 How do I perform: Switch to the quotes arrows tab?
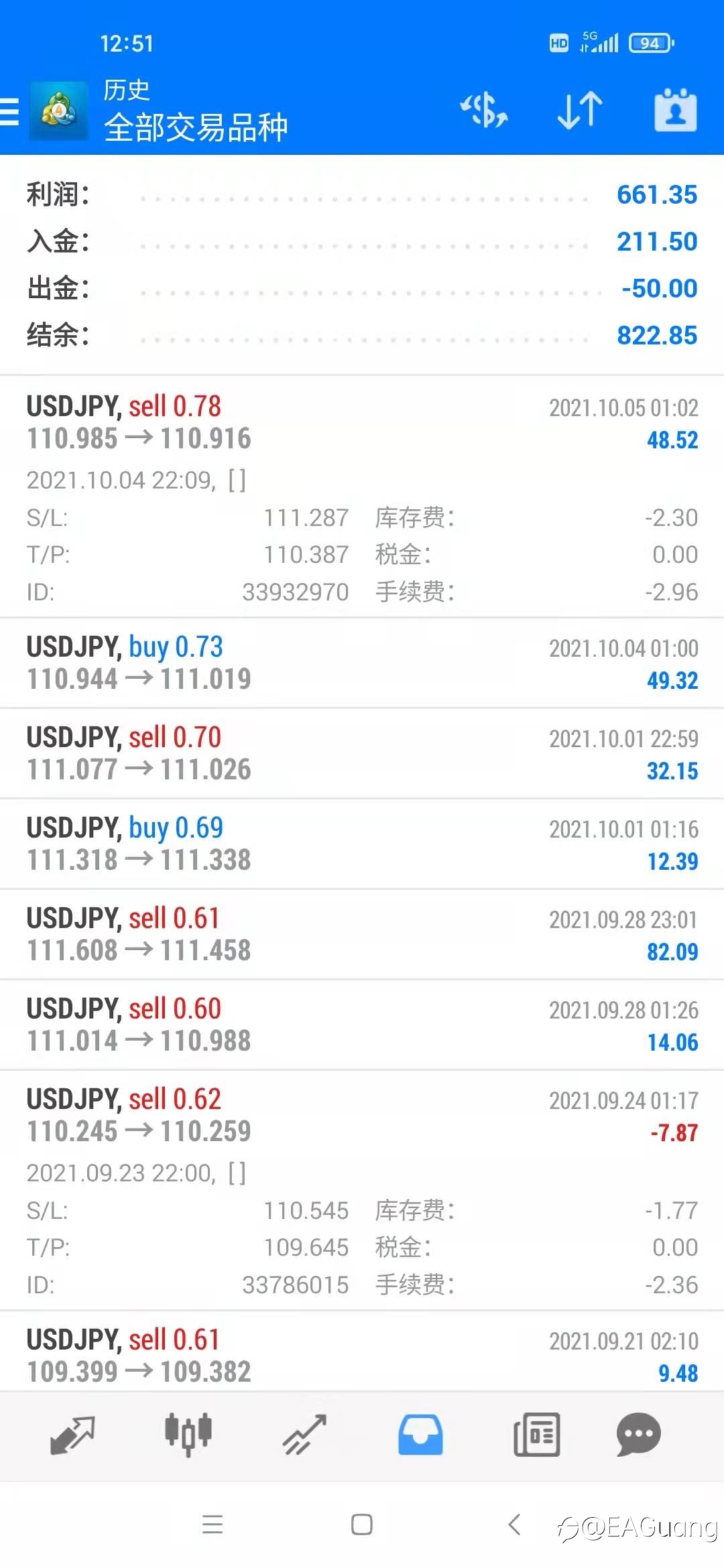(72, 1435)
